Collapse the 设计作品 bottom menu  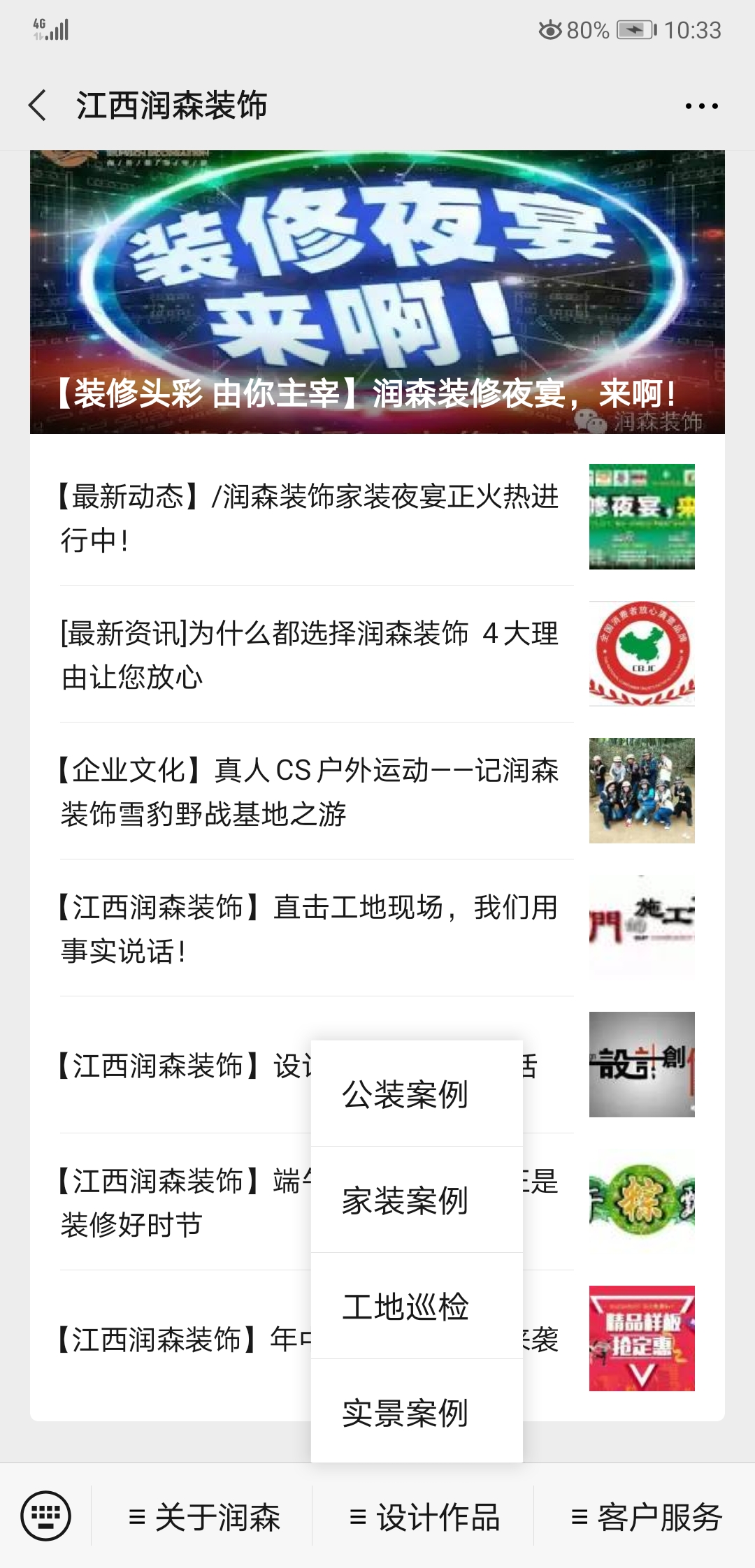pos(424,1517)
